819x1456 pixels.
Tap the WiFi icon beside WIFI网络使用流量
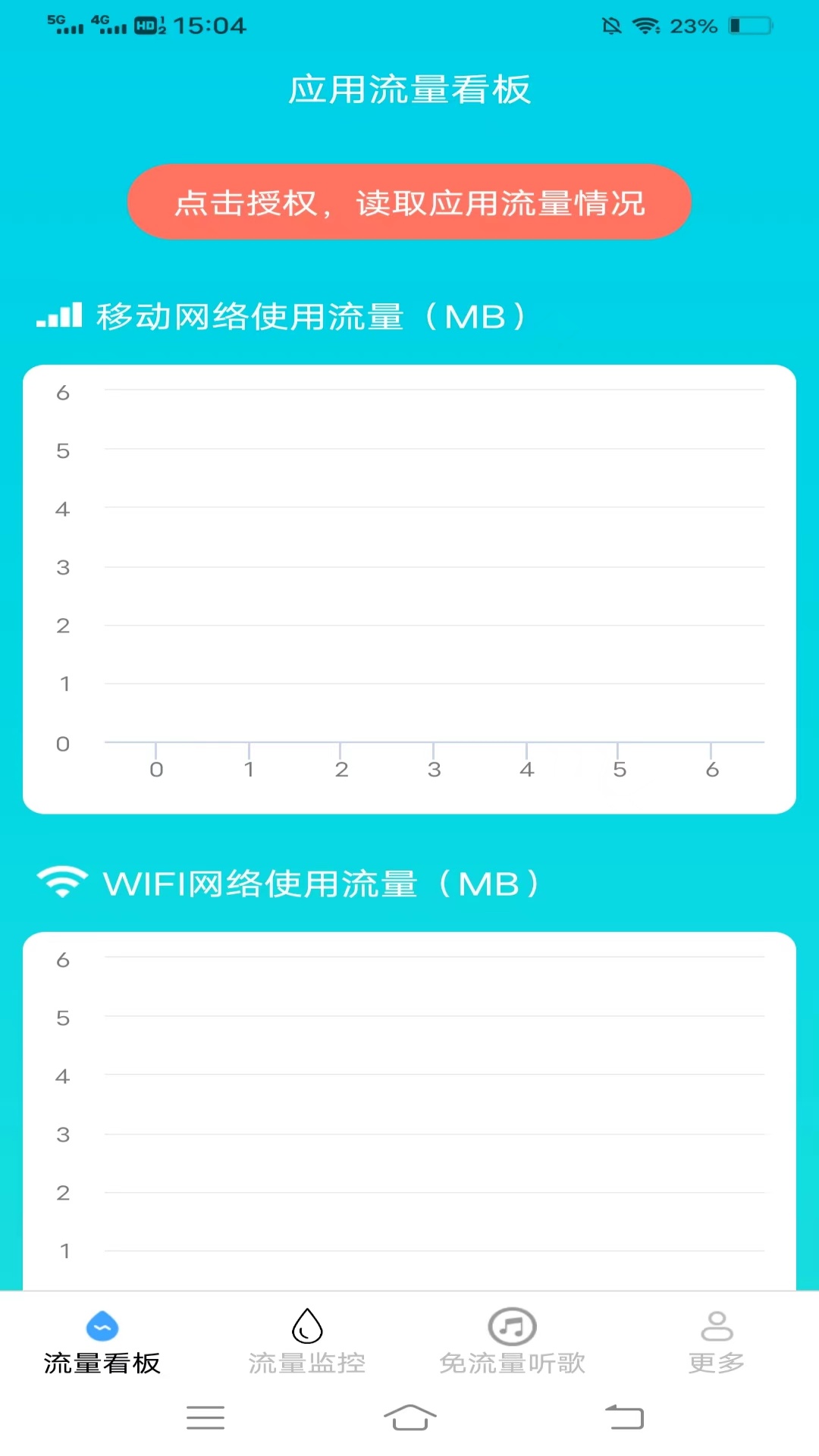(63, 882)
